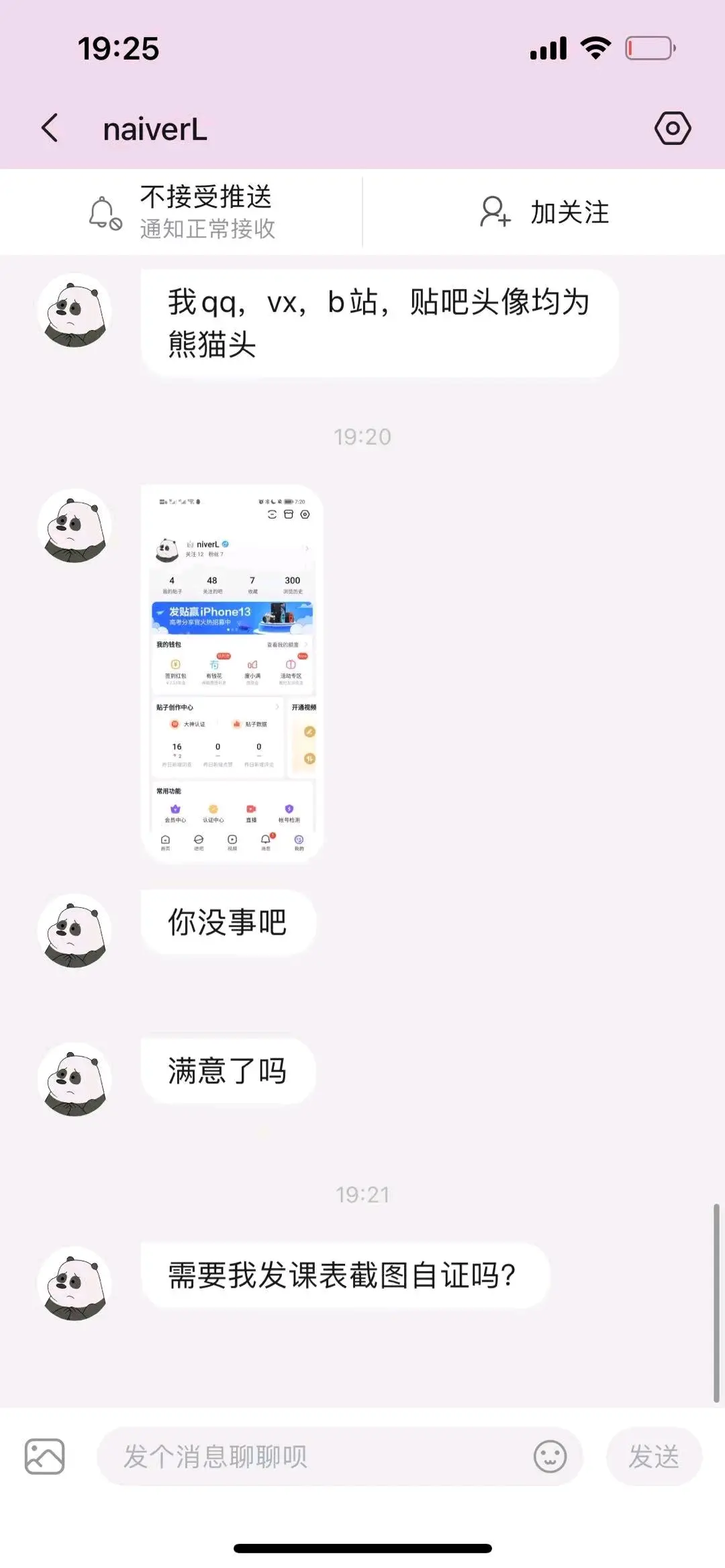The image size is (725, 1568).
Task: Follow the user with 加关注
Action: 544,212
